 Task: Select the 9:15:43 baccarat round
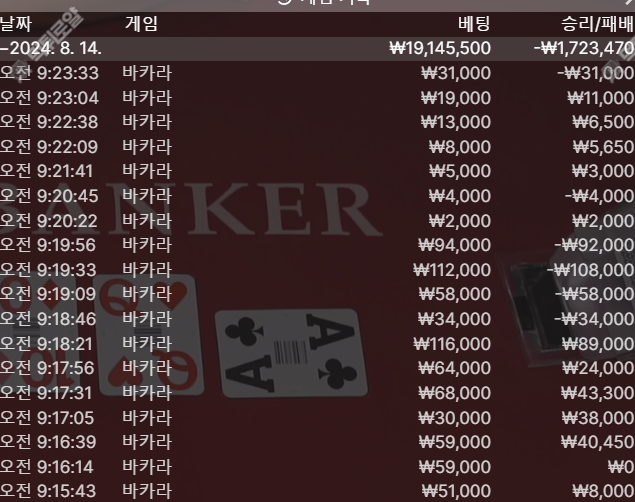click(x=317, y=490)
